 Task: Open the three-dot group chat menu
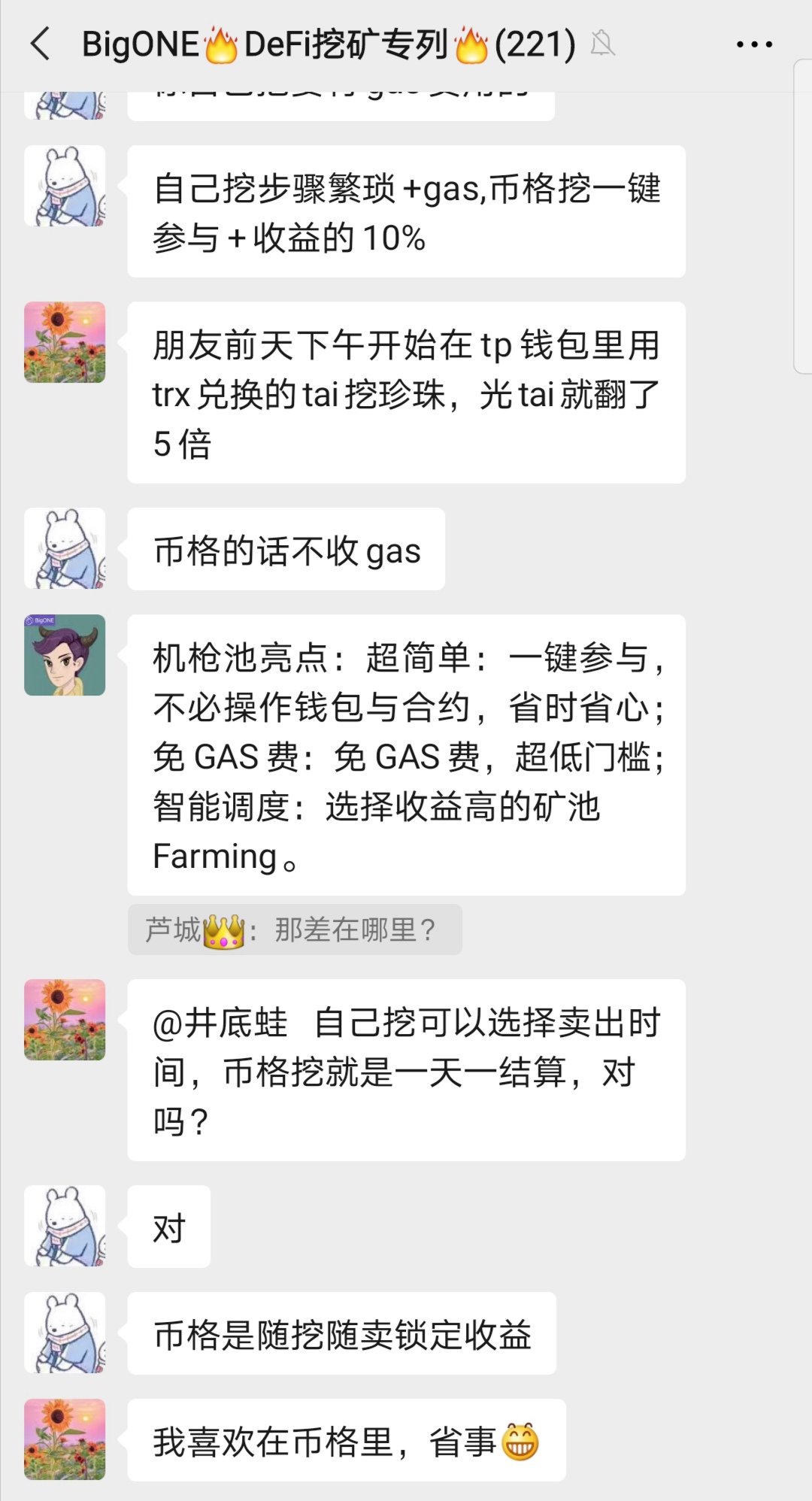754,44
